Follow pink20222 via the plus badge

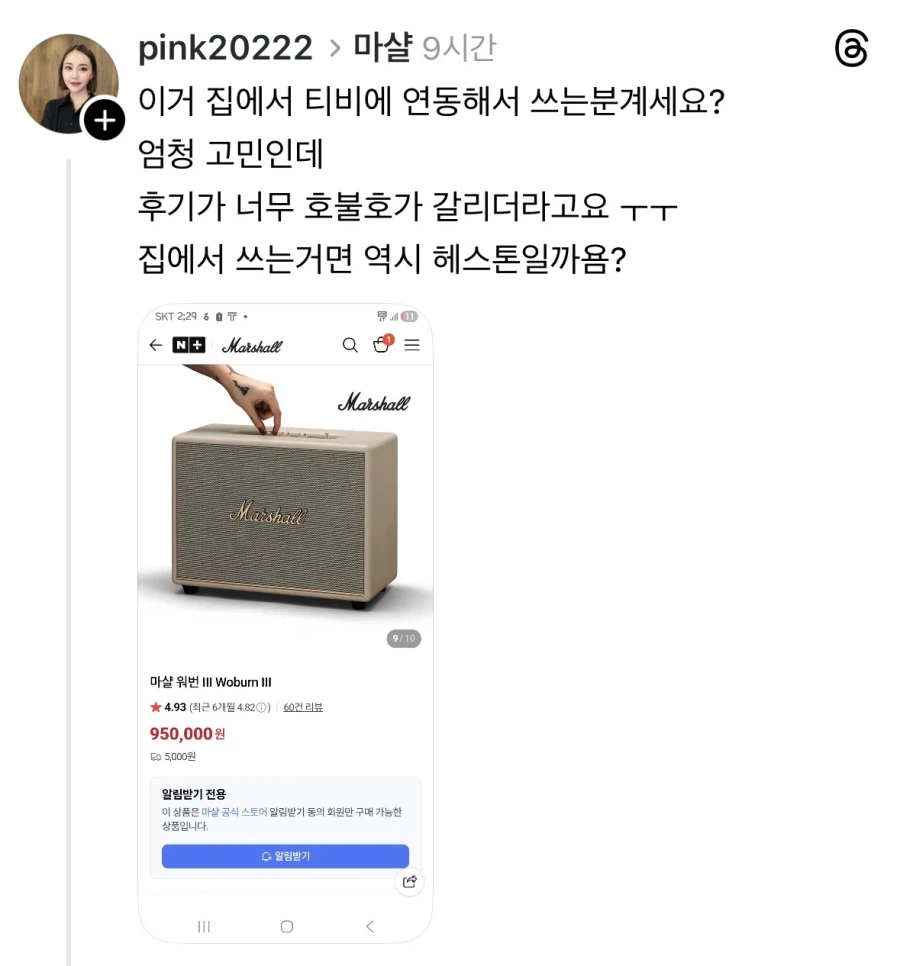click(x=105, y=122)
